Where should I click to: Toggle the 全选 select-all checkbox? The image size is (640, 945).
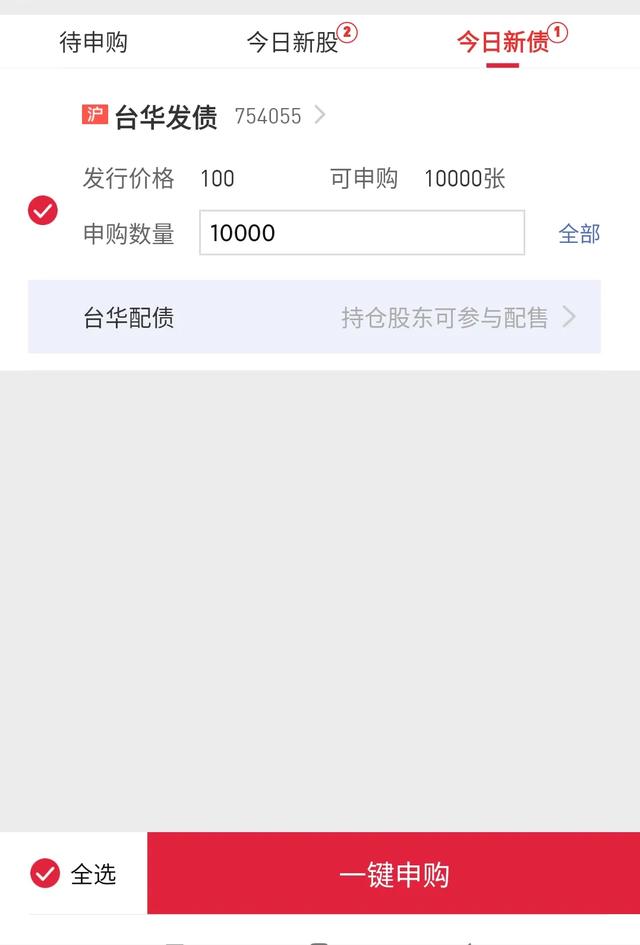point(45,873)
